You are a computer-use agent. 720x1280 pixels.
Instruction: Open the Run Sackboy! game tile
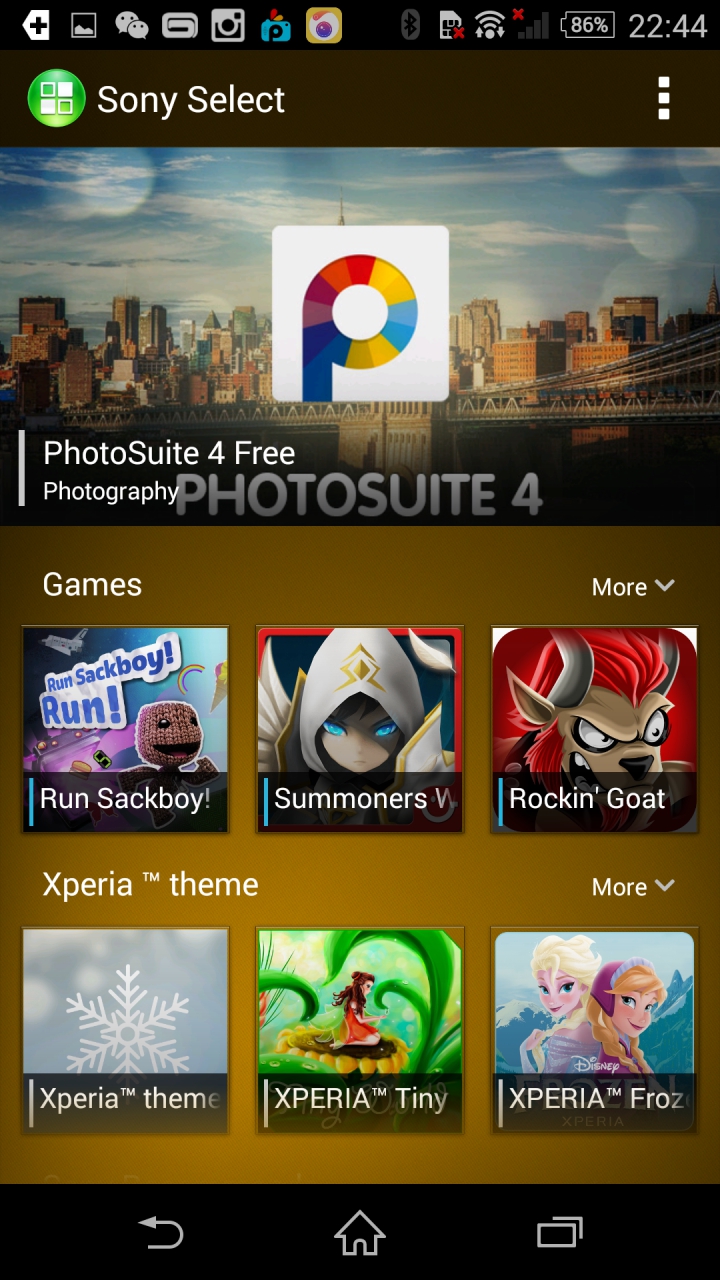[x=126, y=729]
